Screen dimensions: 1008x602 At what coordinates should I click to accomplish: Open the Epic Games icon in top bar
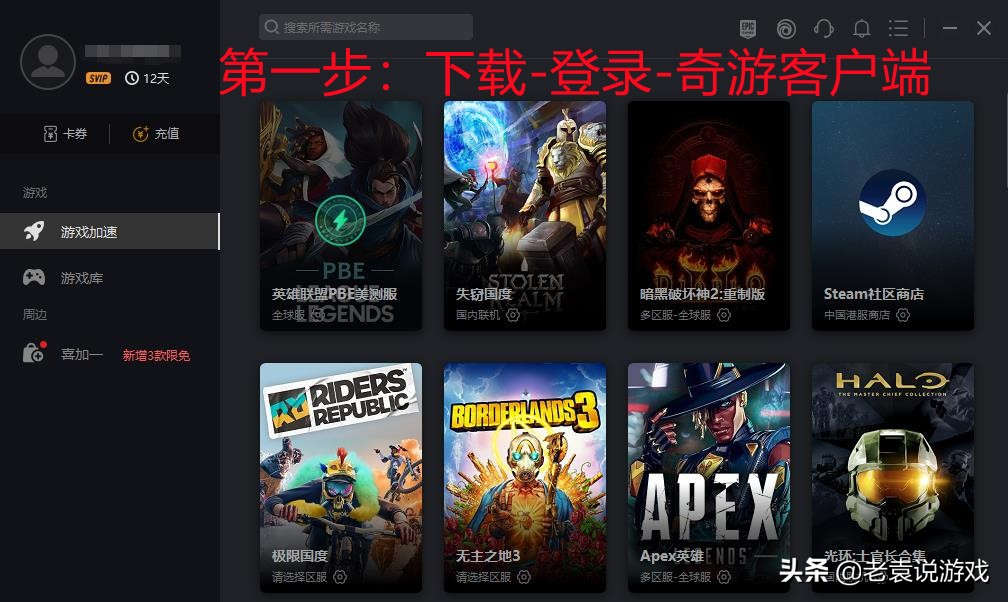point(748,28)
